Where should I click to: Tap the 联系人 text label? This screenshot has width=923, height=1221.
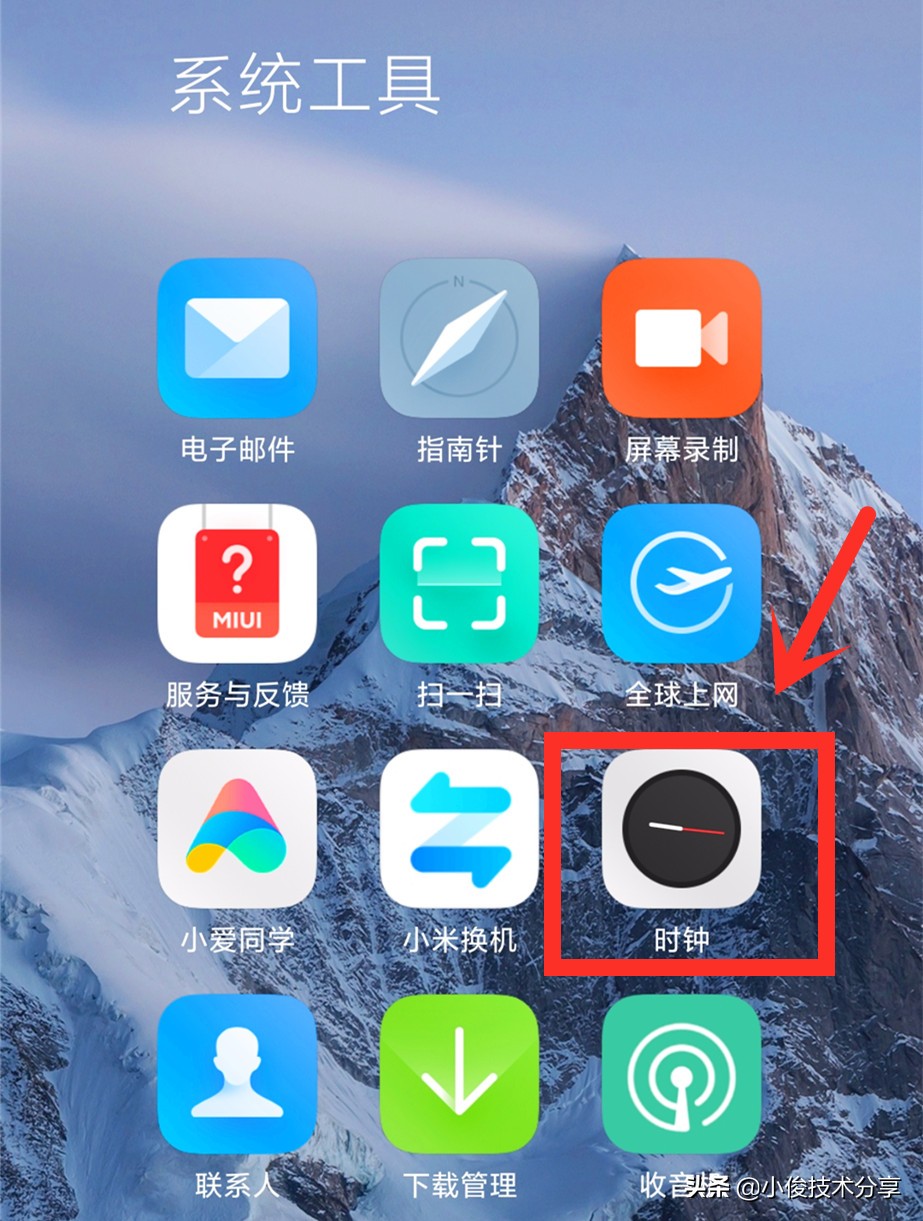[237, 1188]
